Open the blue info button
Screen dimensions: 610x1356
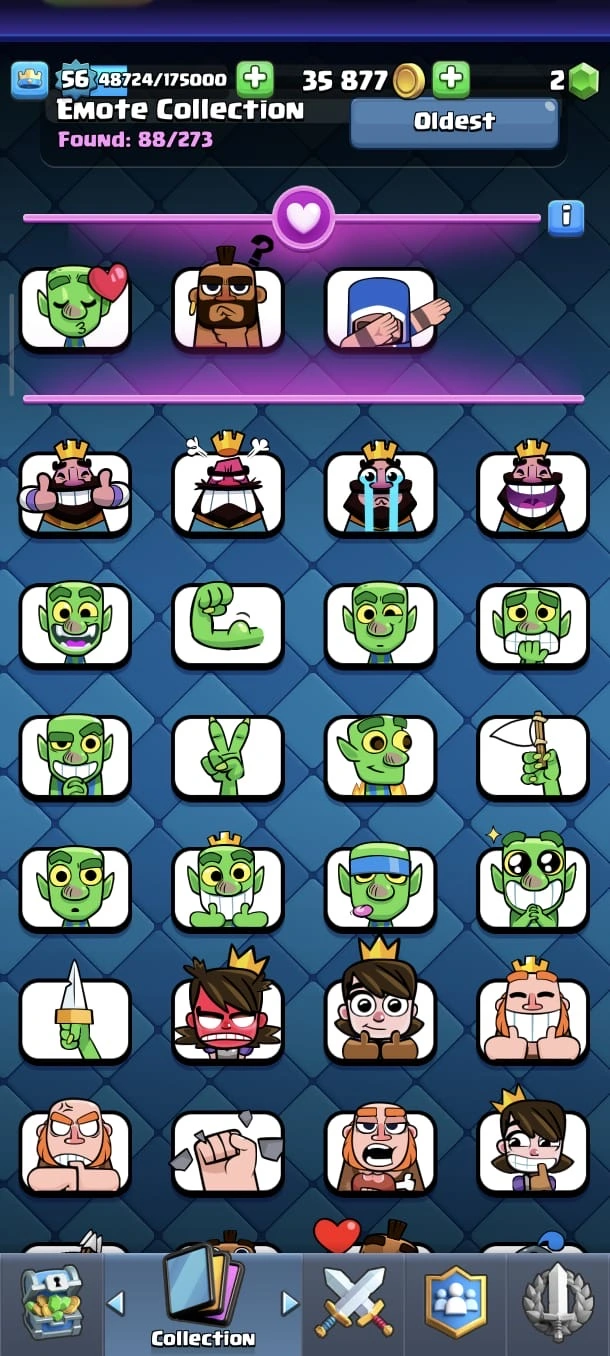(565, 217)
